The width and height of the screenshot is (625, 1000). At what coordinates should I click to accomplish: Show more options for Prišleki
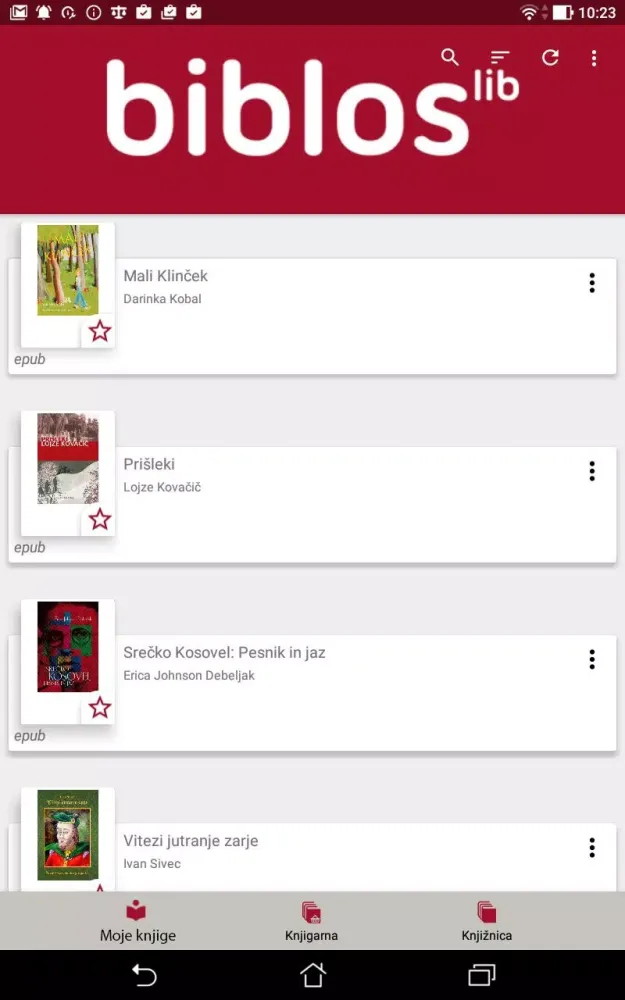click(592, 471)
